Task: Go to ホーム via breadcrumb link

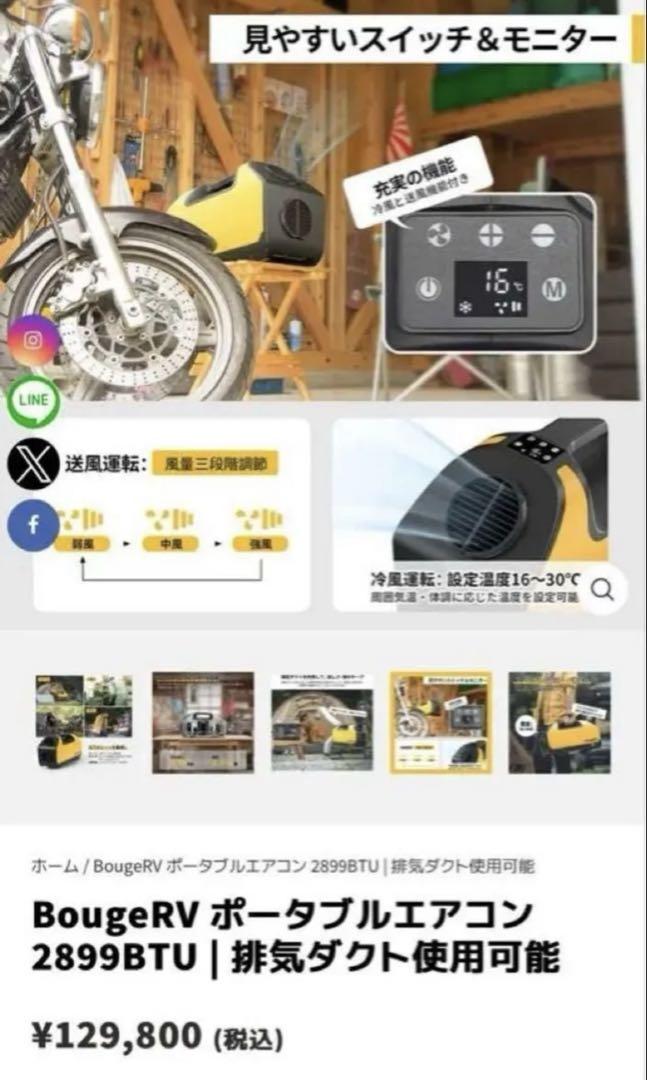Action: point(54,866)
